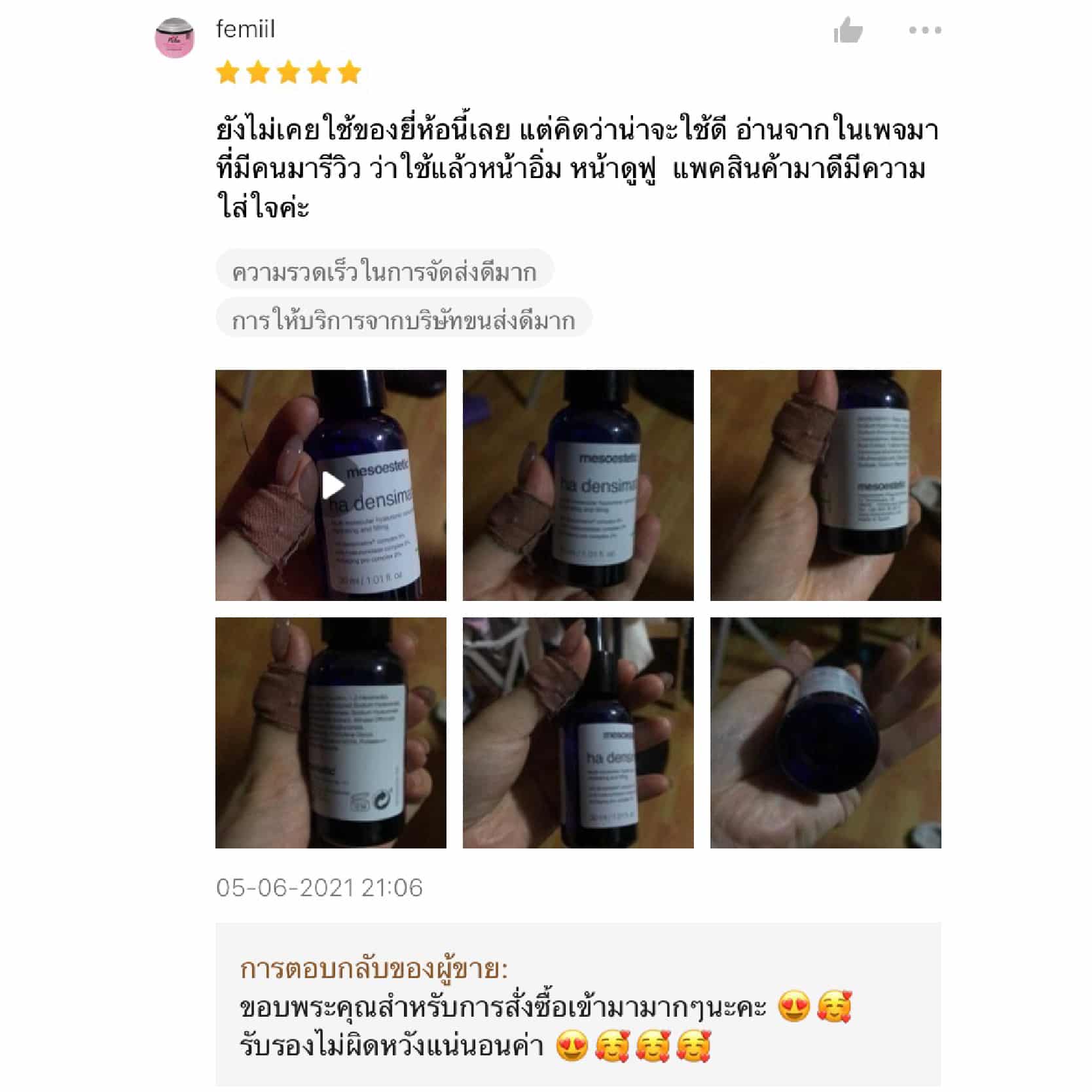Open femiil's profile avatar
The image size is (1092, 1092).
(x=174, y=37)
